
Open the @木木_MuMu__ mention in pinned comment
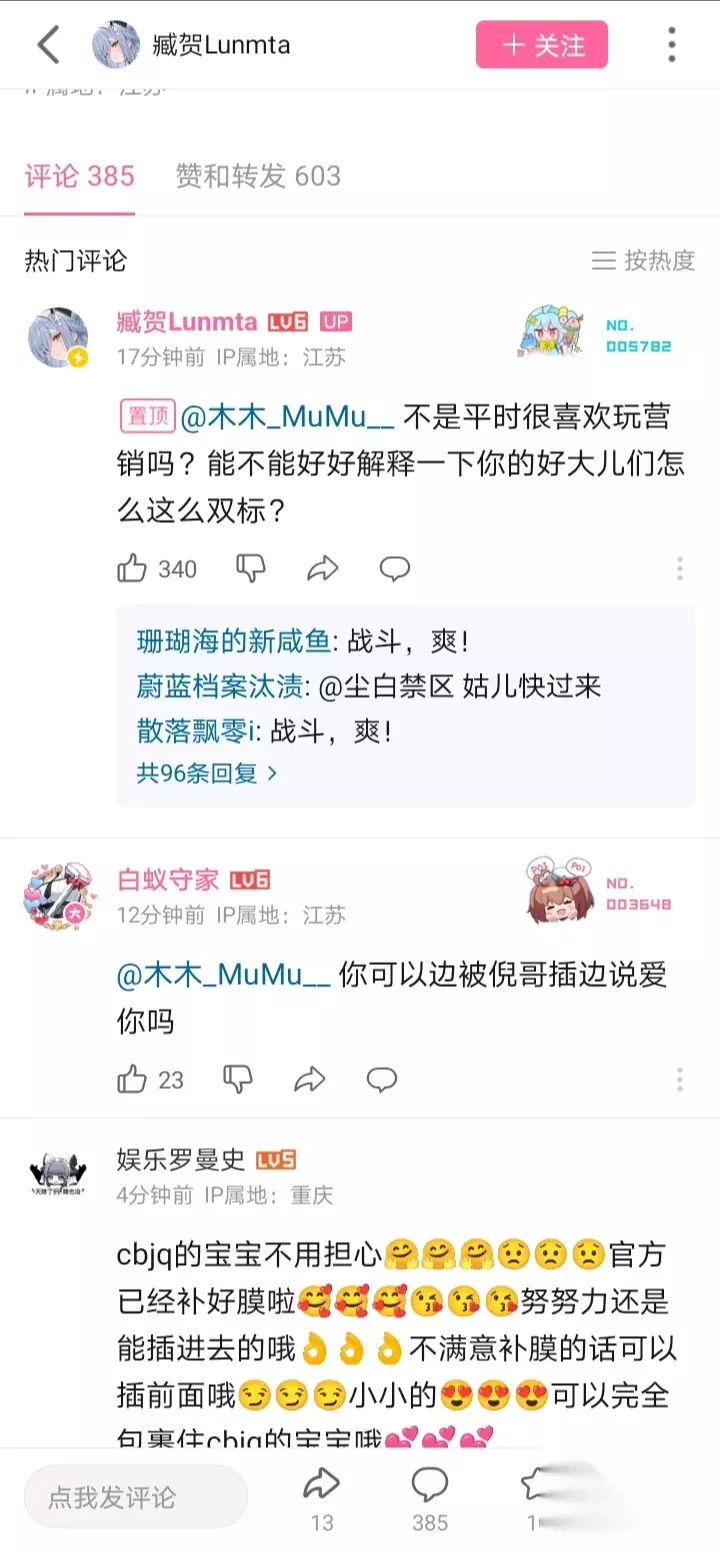289,415
